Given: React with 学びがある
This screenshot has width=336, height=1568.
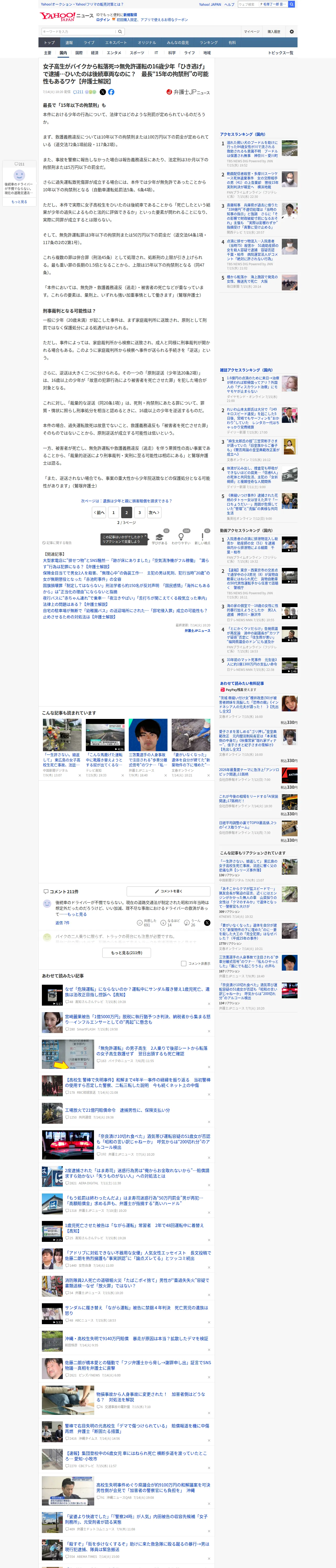Looking at the screenshot, I should pos(160,539).
